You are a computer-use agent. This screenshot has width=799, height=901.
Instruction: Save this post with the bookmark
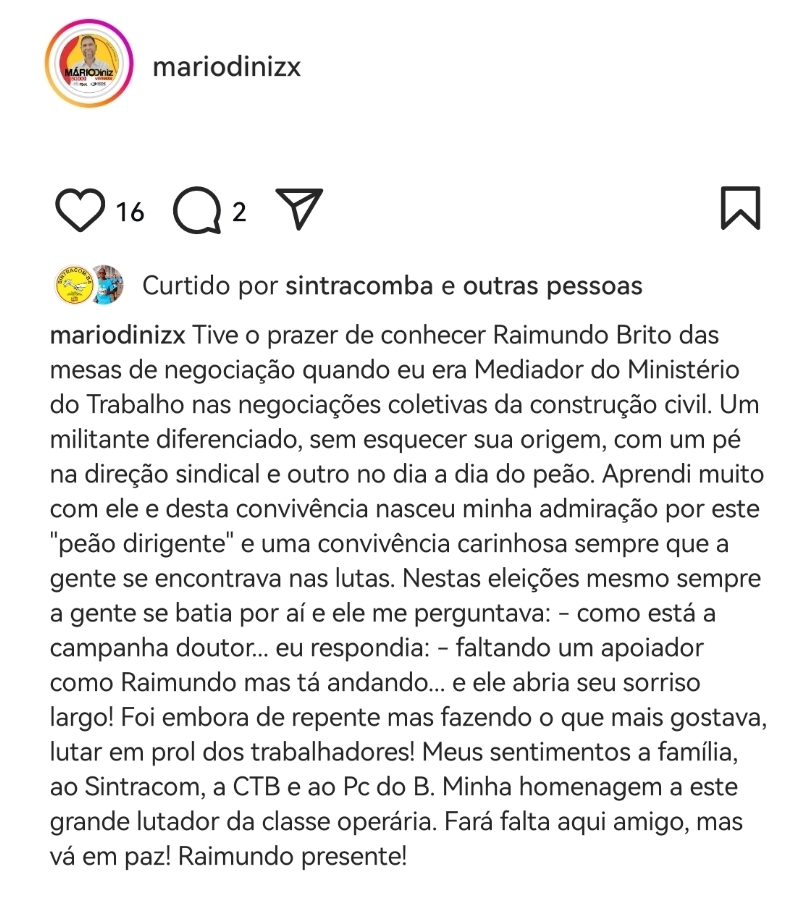pyautogui.click(x=740, y=208)
